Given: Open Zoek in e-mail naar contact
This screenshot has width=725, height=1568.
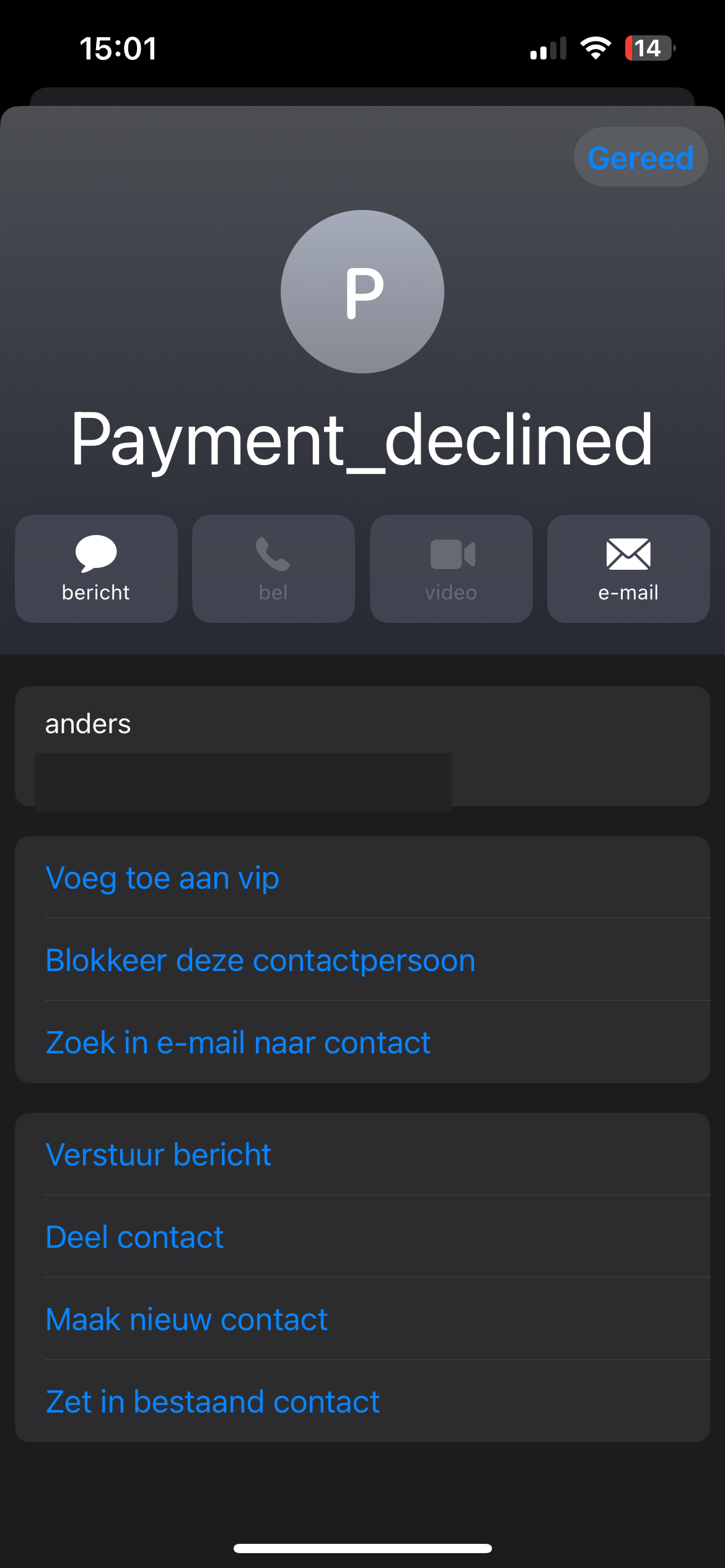Looking at the screenshot, I should [238, 1042].
